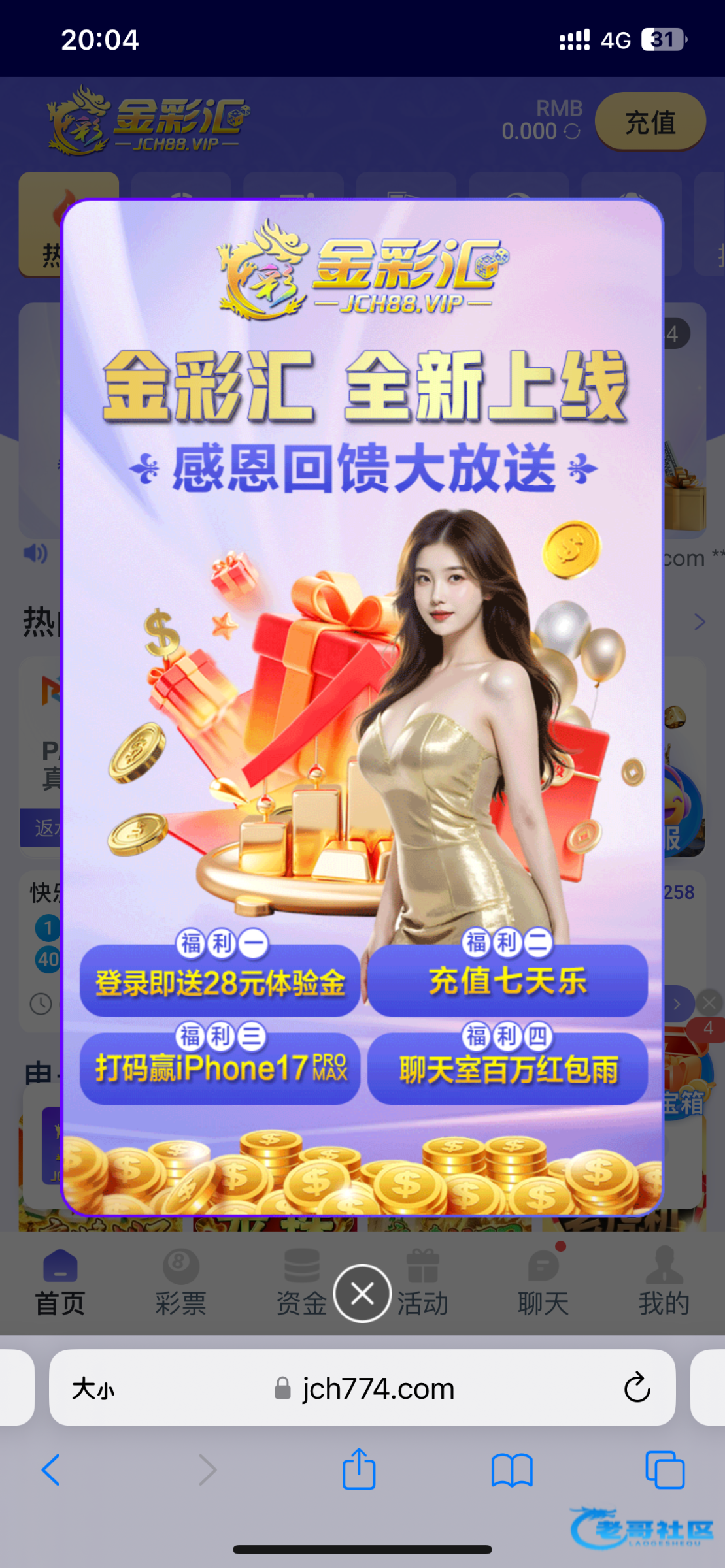This screenshot has width=725, height=1568.
Task: Open the 打码赢iPhone17 Pro Max offer
Action: tap(220, 1069)
